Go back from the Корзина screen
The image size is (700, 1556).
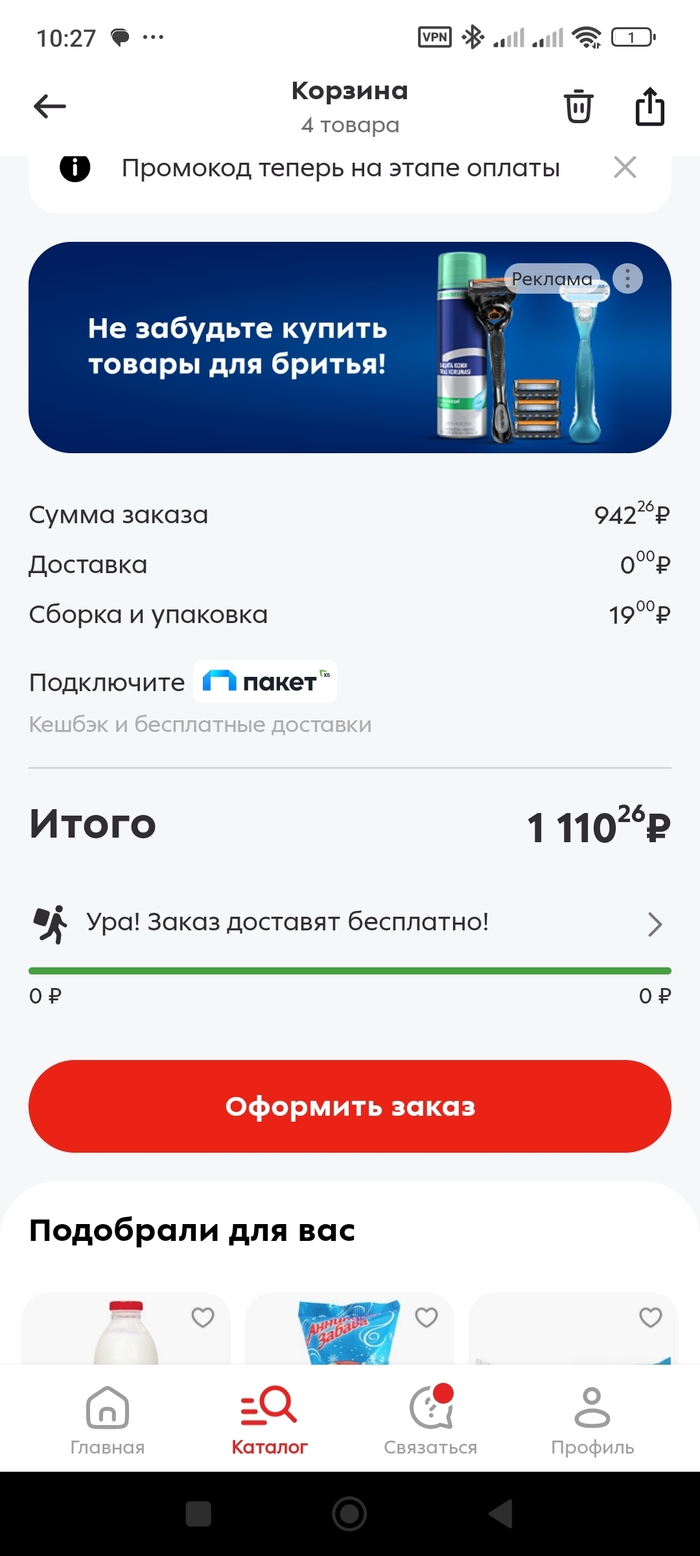[49, 107]
